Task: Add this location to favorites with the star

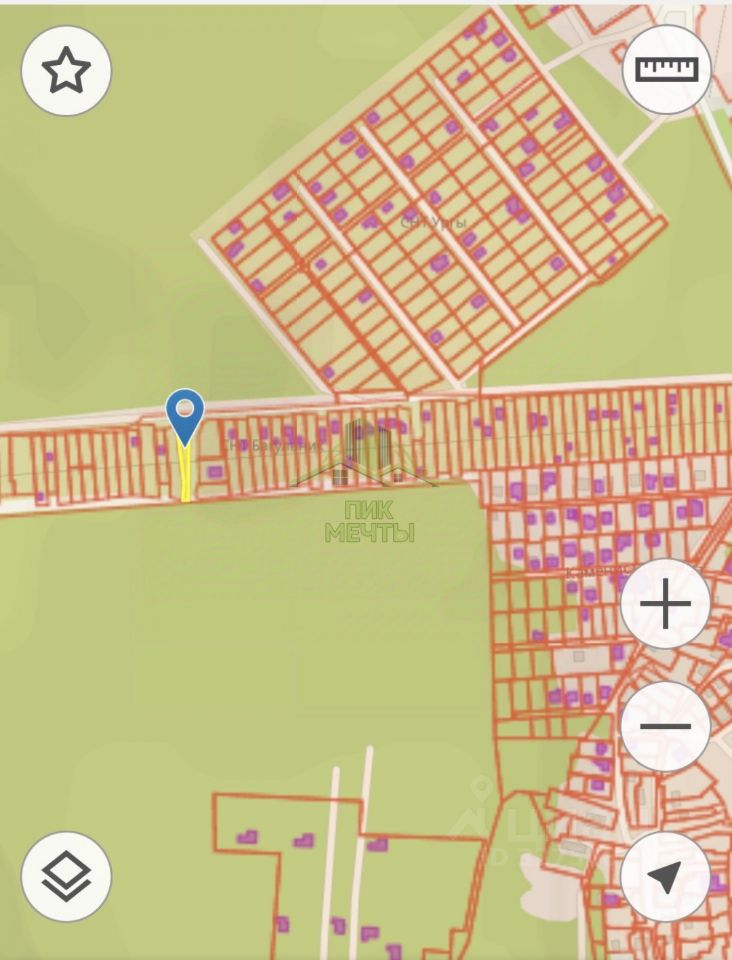Action: [x=66, y=71]
